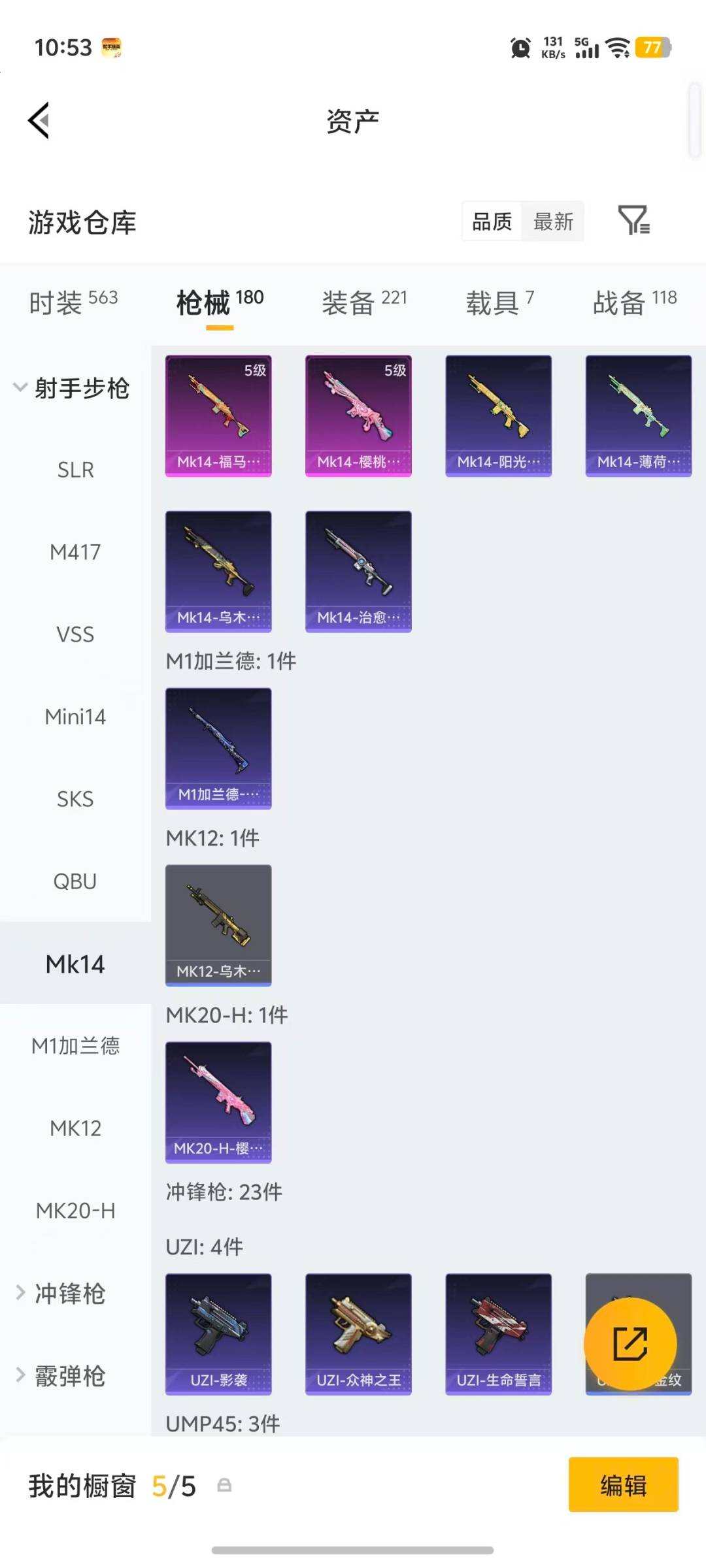Open the Mk14-福马 skin tile
The width and height of the screenshot is (706, 1568).
[218, 416]
